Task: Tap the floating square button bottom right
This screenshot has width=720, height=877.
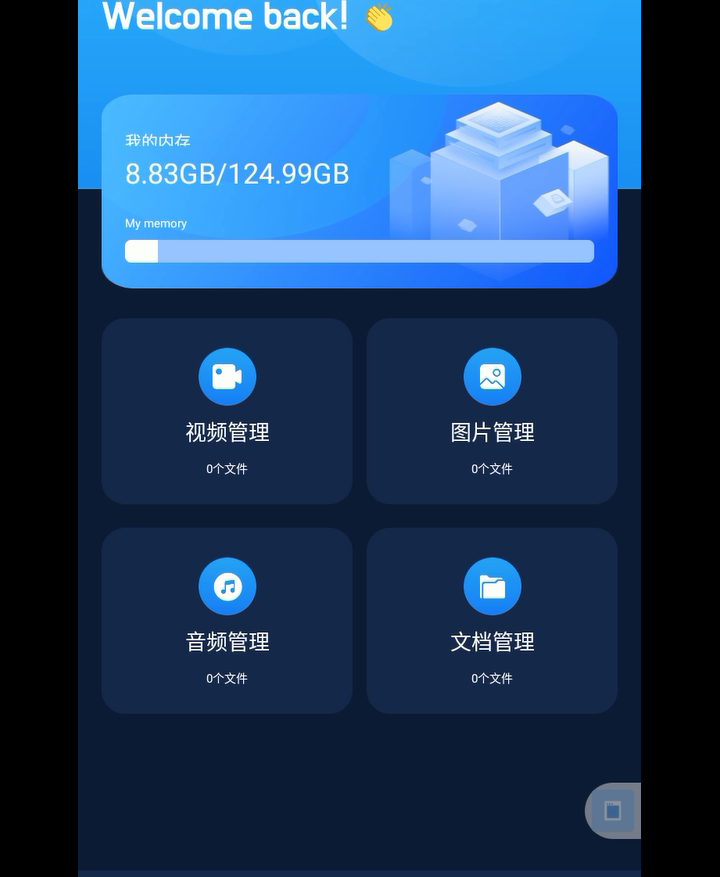Action: [612, 811]
